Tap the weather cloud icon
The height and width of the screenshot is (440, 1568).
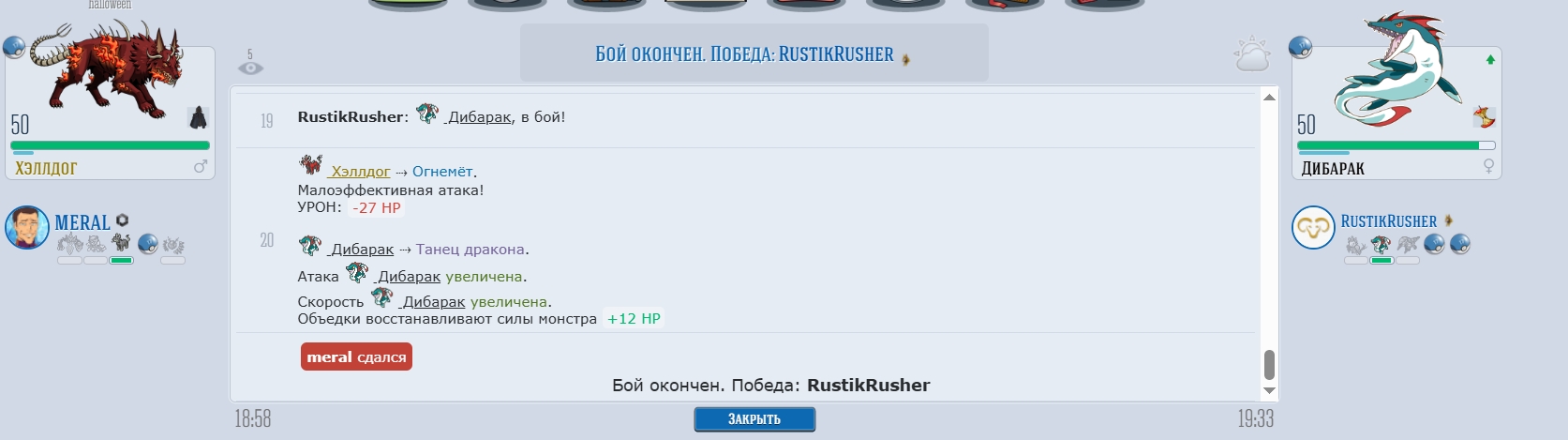pos(1251,56)
